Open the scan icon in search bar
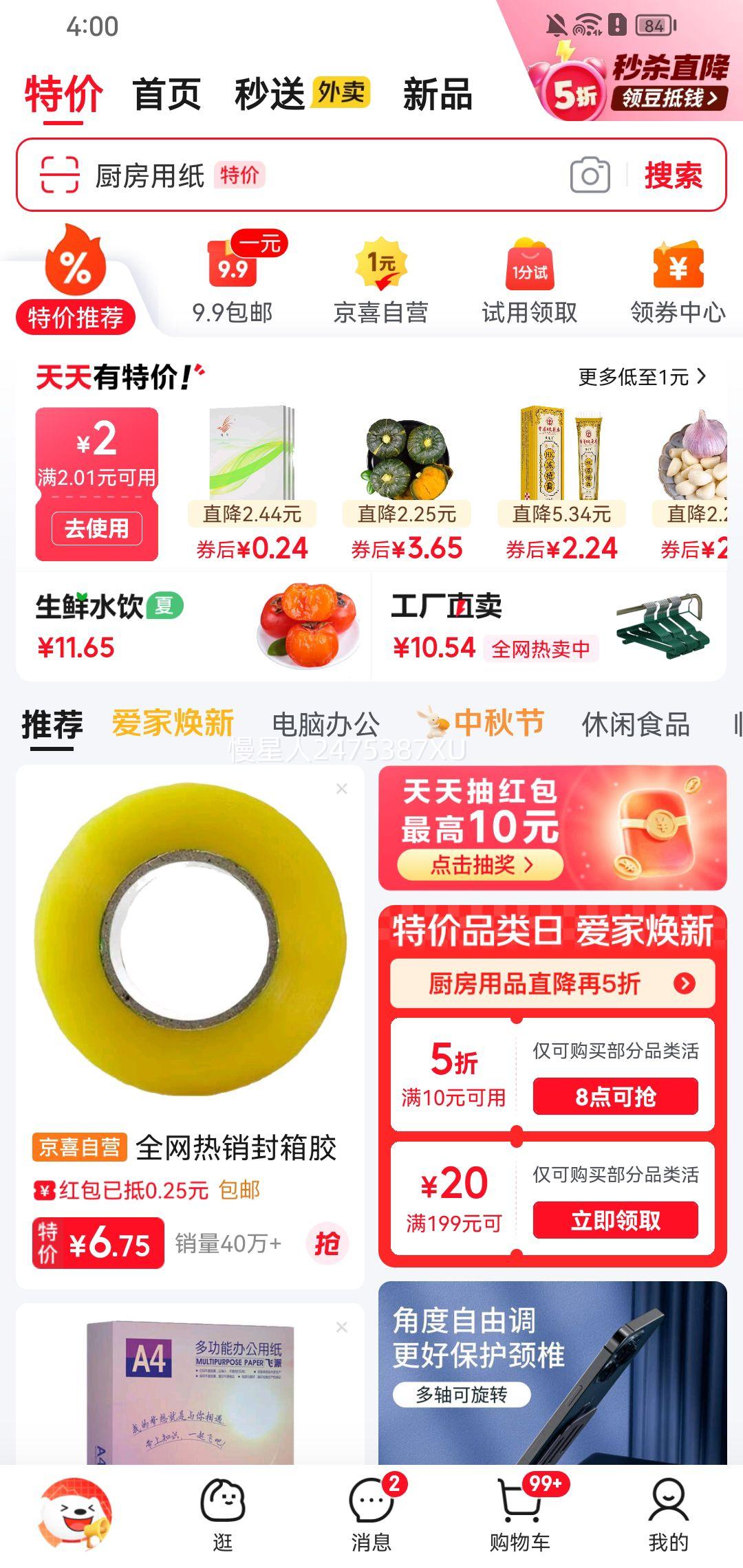Image resolution: width=743 pixels, height=1568 pixels. pyautogui.click(x=60, y=175)
